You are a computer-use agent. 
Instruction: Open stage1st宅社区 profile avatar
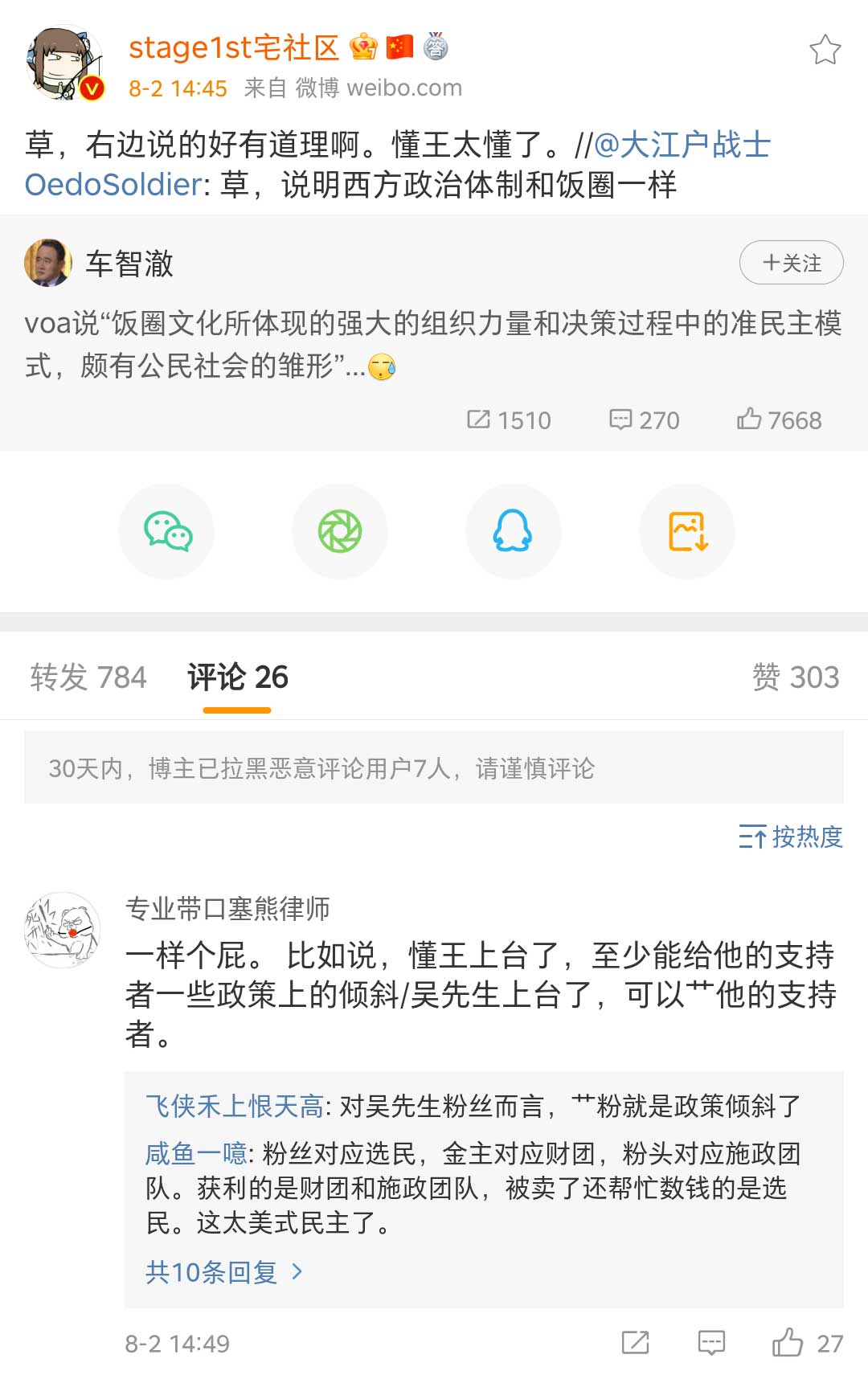tap(66, 65)
